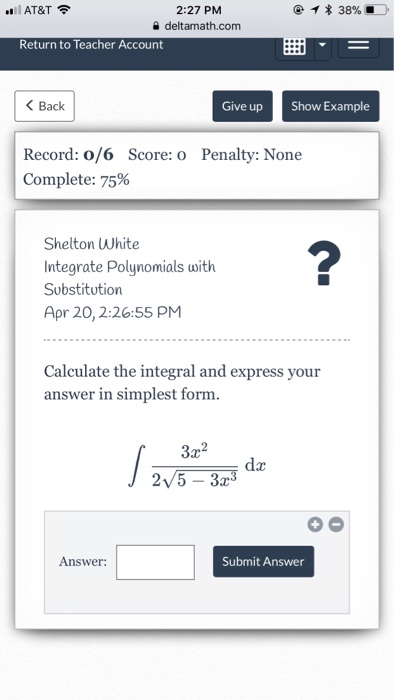Viewport: 394px width, 700px height.
Task: Increase size with the plus icon
Action: click(315, 525)
